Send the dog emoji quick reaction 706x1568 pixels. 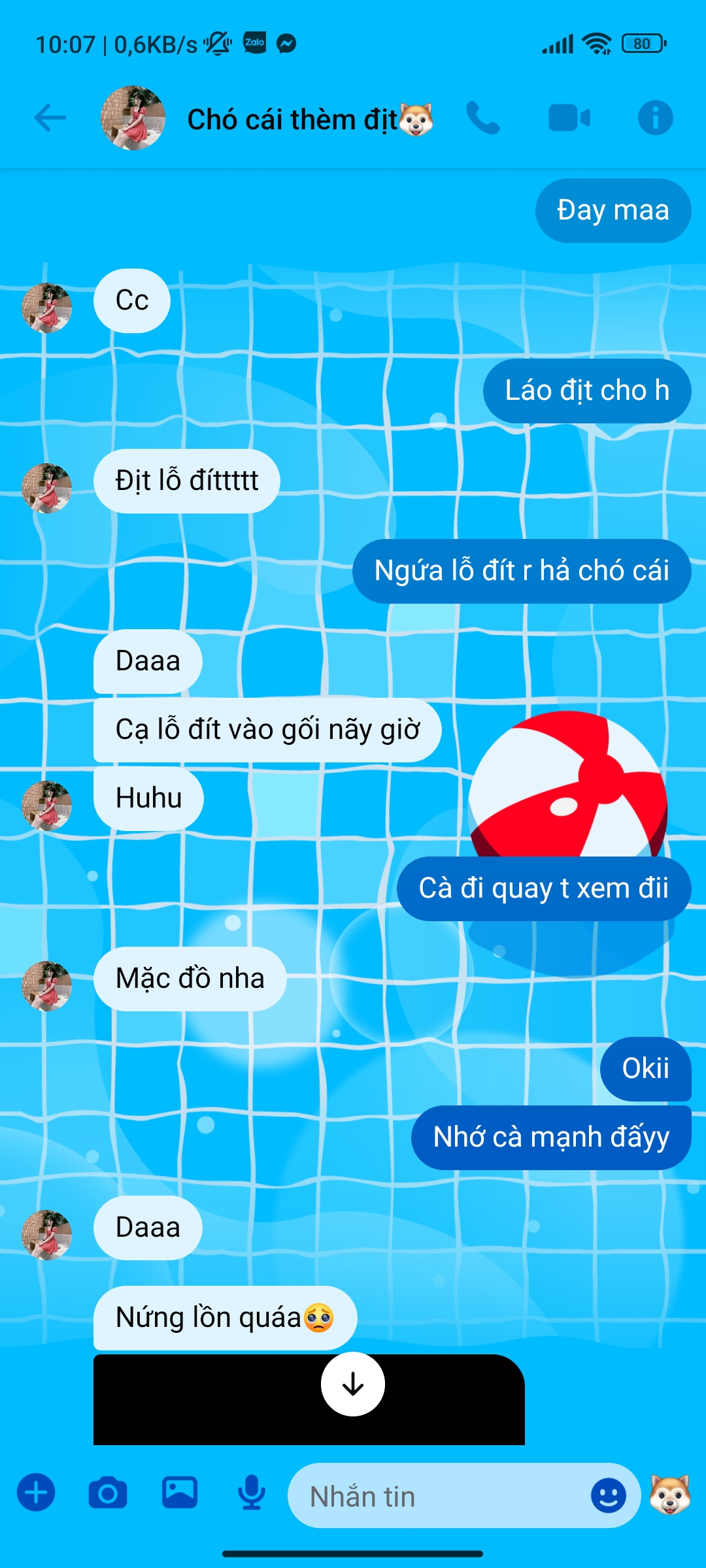click(670, 1494)
